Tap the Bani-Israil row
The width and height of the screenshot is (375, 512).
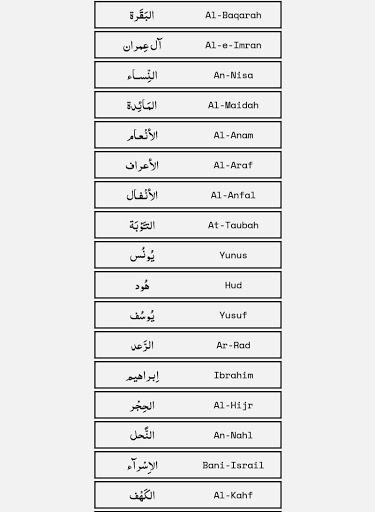tap(188, 465)
